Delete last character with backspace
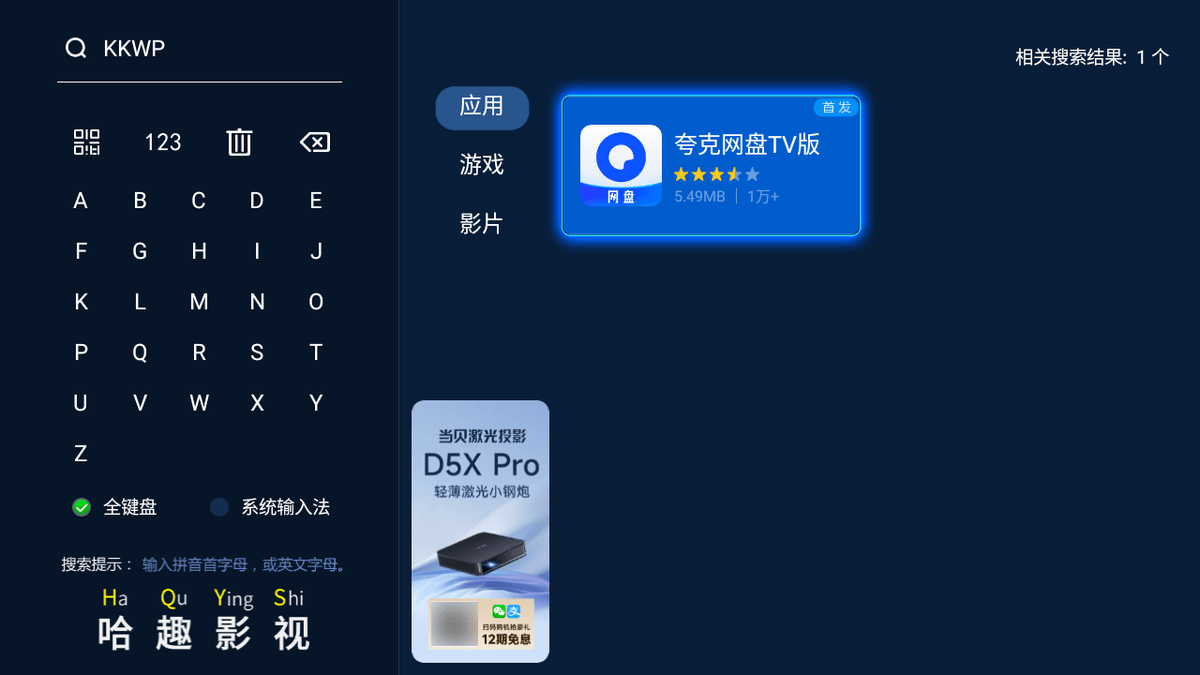 click(315, 142)
